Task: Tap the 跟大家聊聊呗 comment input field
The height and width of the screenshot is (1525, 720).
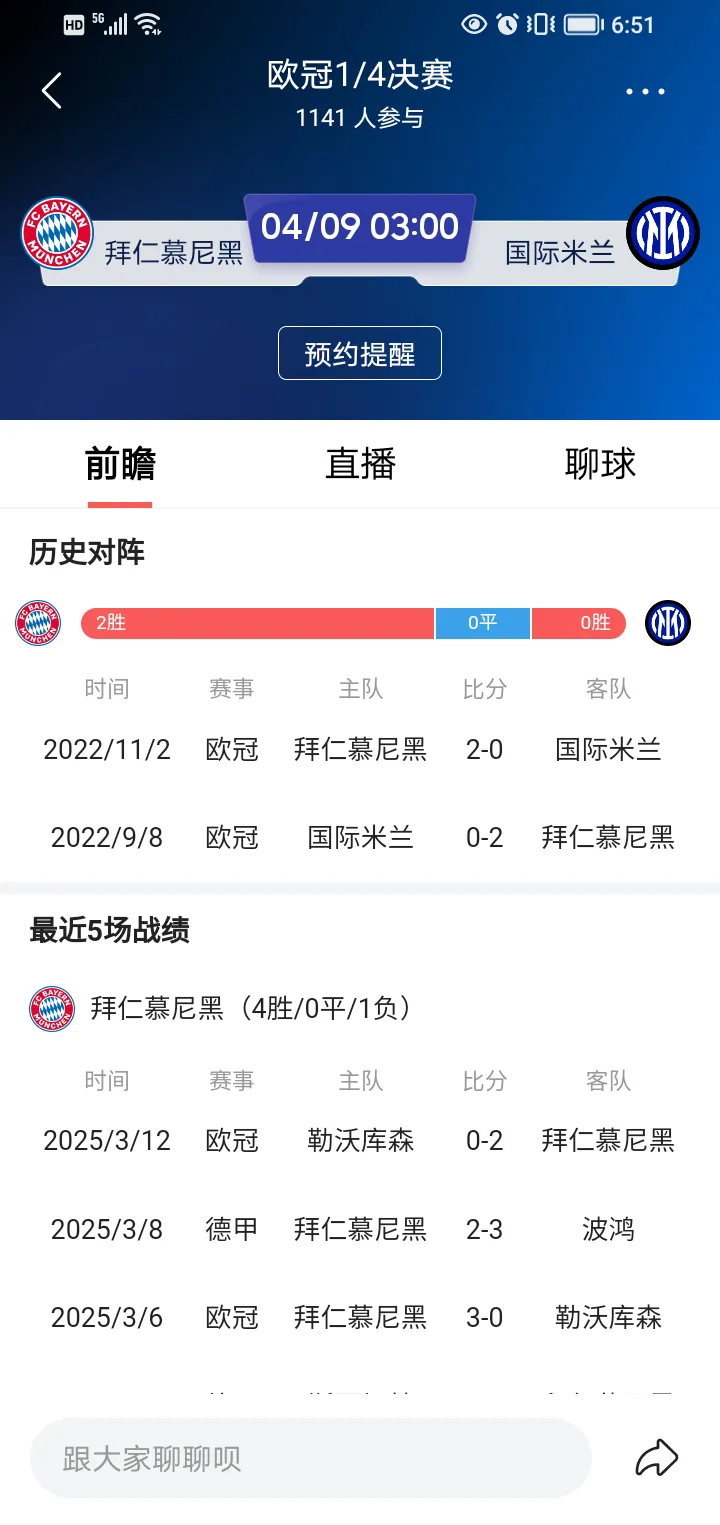Action: point(310,1457)
